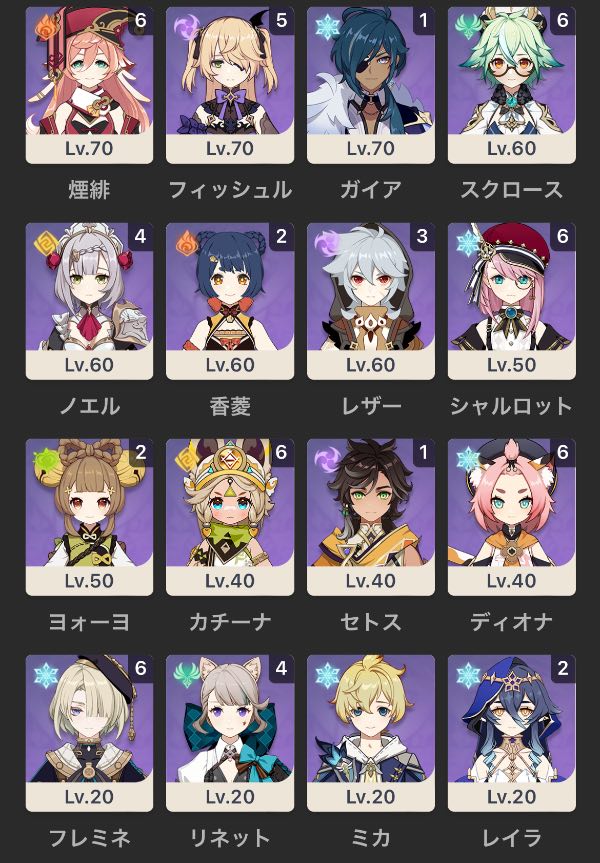View details for ガイア
This screenshot has height=863, width=600.
tap(371, 85)
